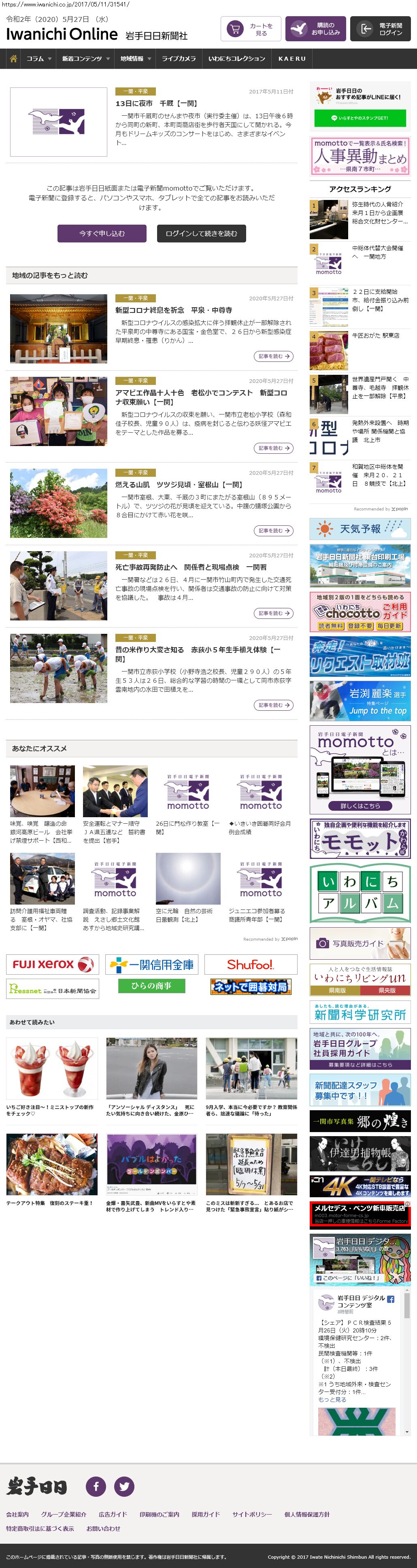Open 写真販売ガイド banner
Image resolution: width=417 pixels, height=1568 pixels.
pyautogui.click(x=360, y=943)
